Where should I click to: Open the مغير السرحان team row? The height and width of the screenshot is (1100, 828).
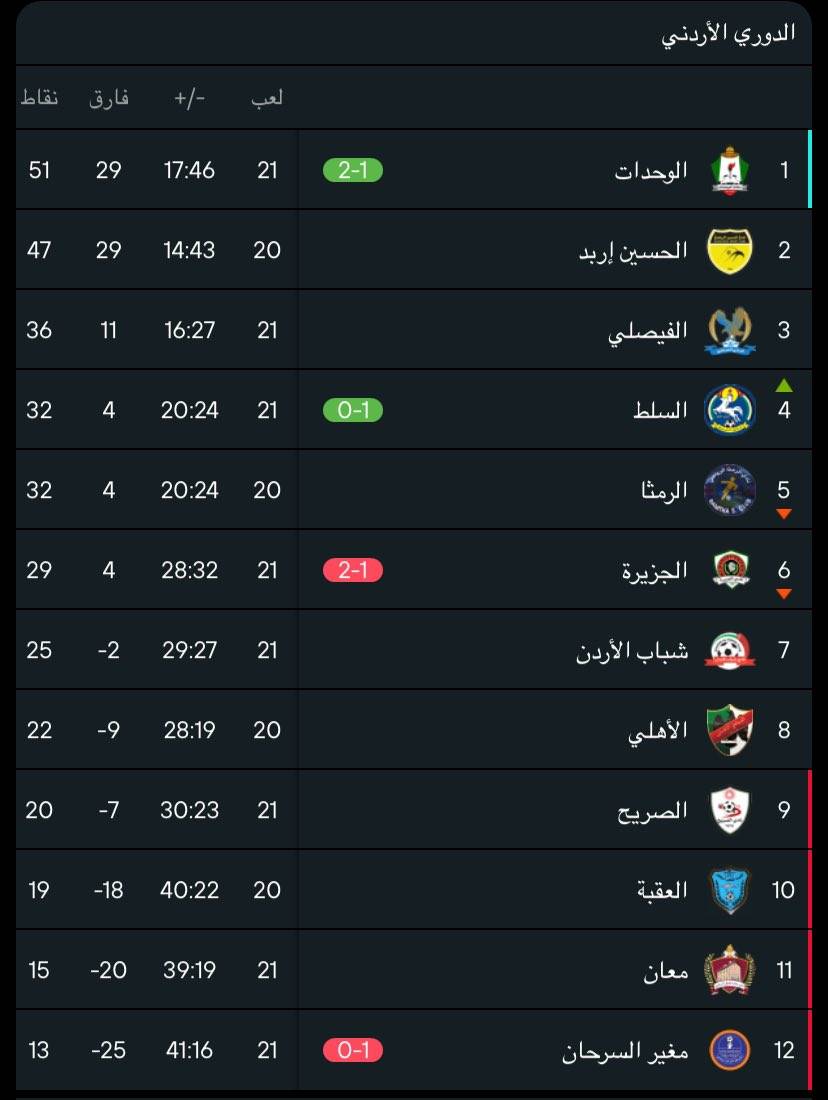click(624, 1050)
